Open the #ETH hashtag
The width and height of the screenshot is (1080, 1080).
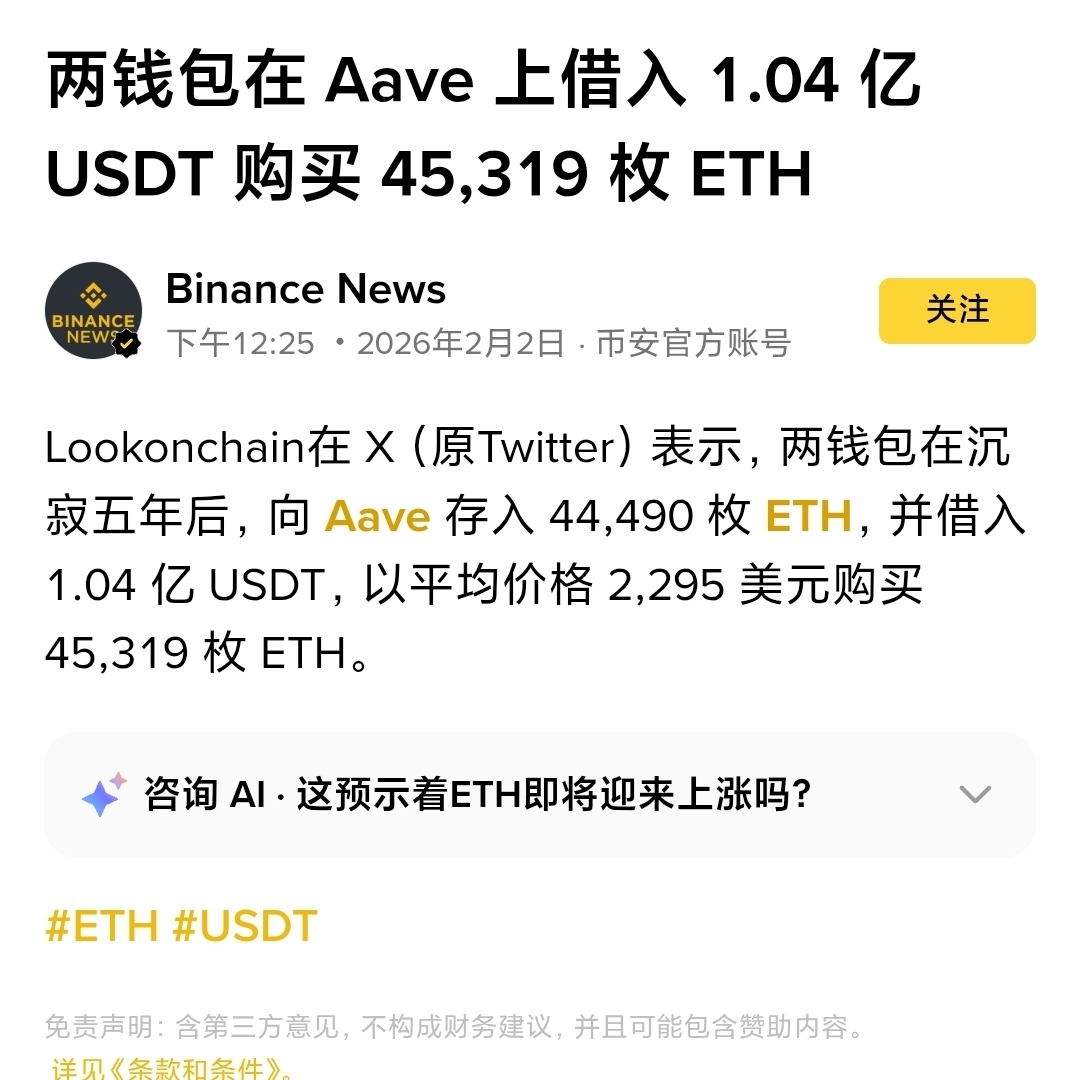tap(102, 926)
